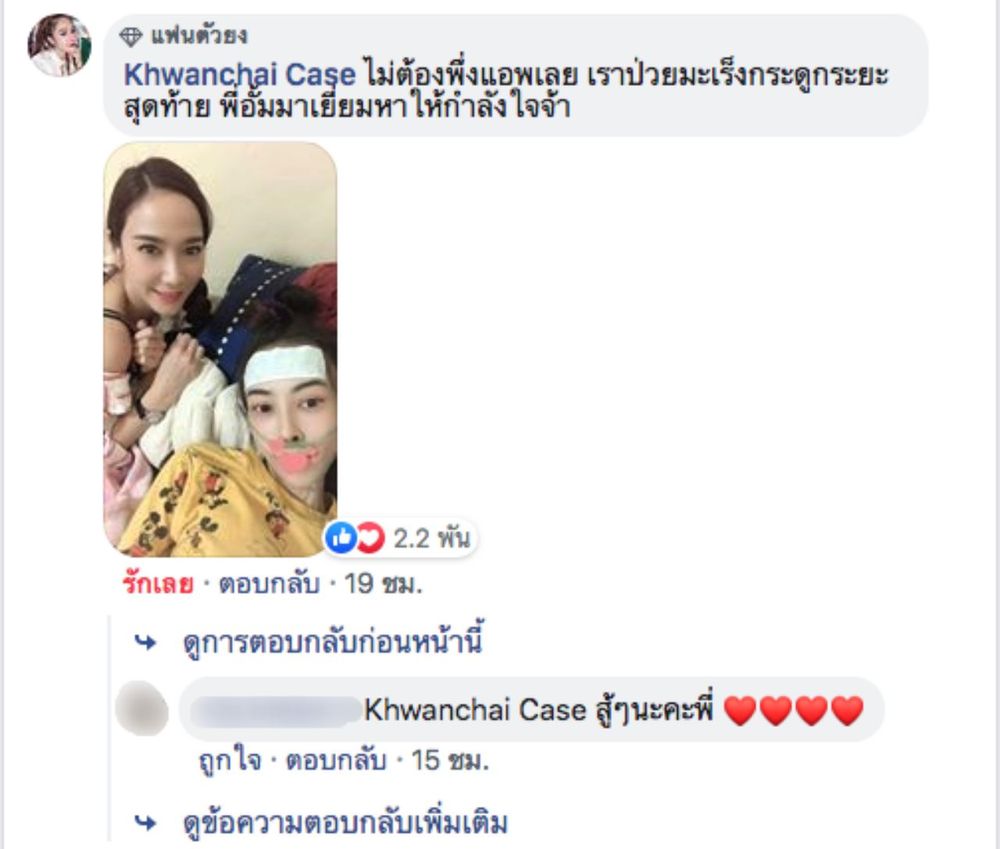Viewport: 1000px width, 849px height.
Task: Expand ดูข้อความตอบกลับเพิ่มเติม more replies
Action: point(345,823)
